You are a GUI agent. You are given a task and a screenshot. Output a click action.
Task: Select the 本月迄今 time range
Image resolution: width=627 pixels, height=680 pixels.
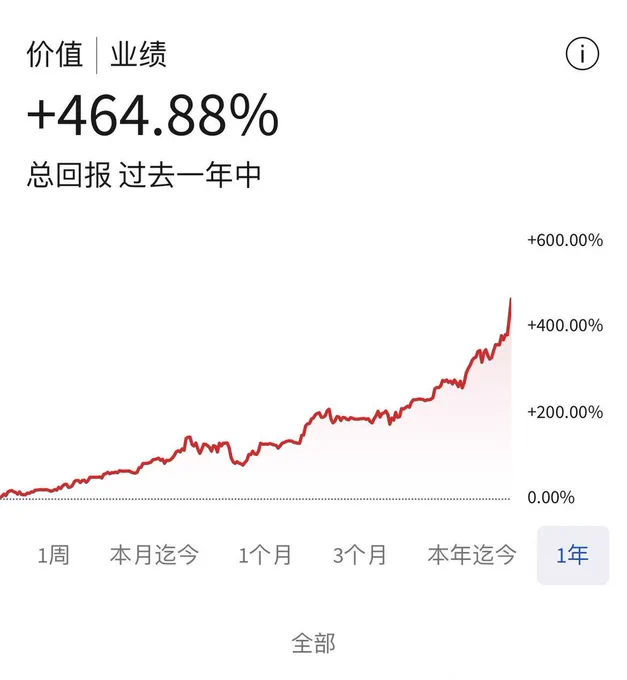coord(154,555)
